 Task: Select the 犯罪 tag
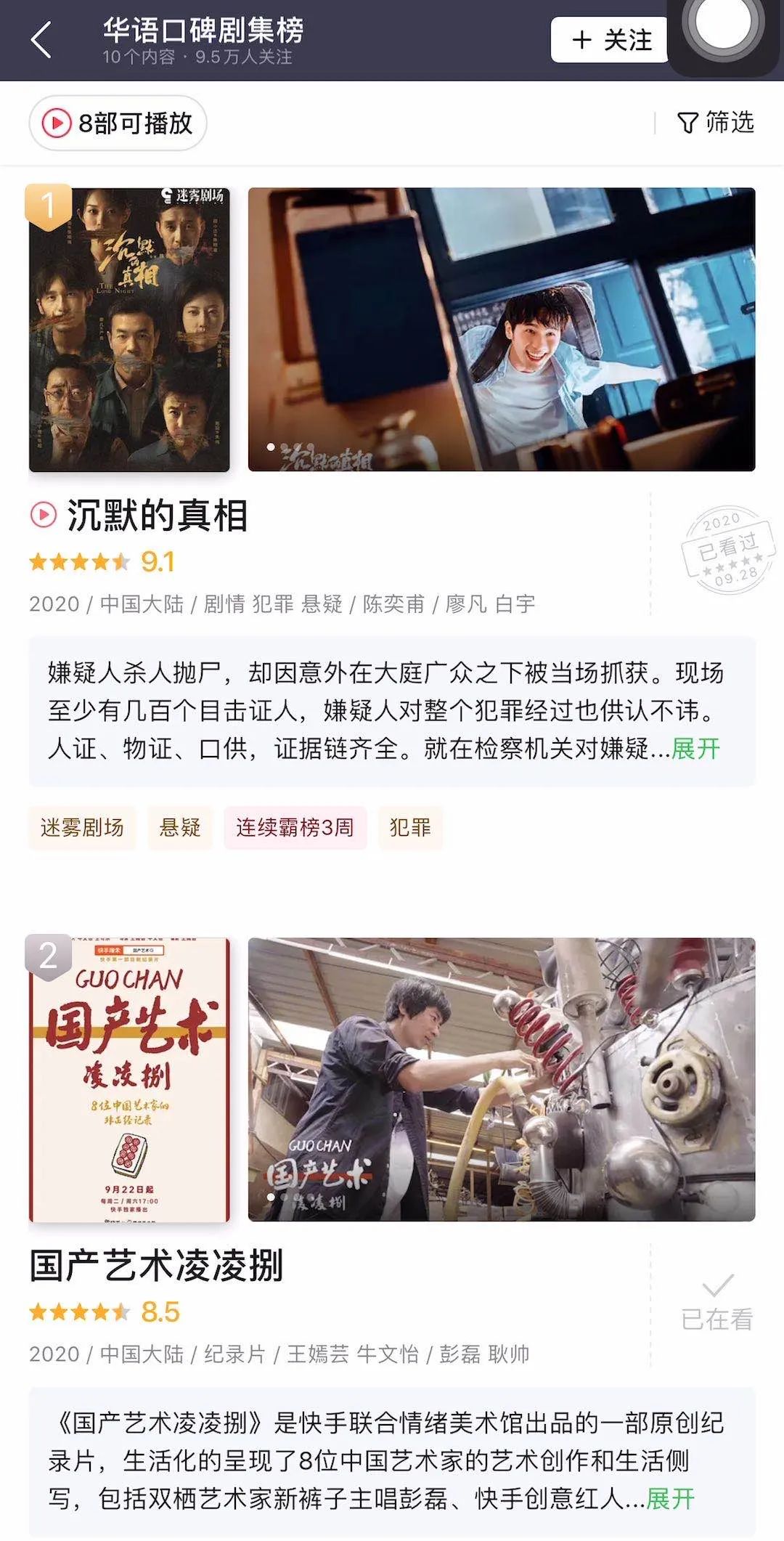410,828
